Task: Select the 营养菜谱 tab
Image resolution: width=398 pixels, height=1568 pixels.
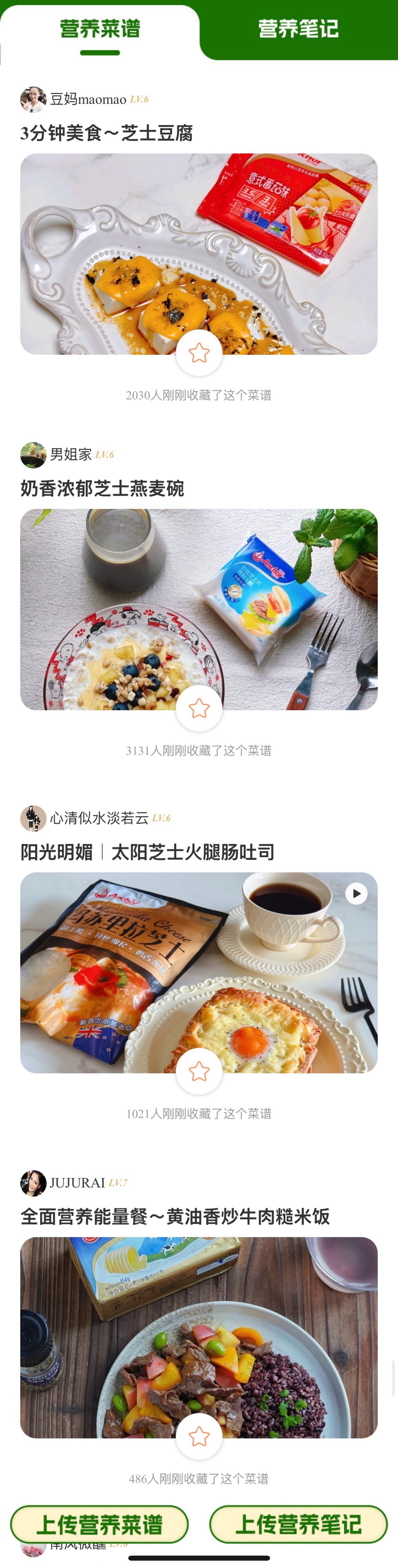Action: pos(100,29)
